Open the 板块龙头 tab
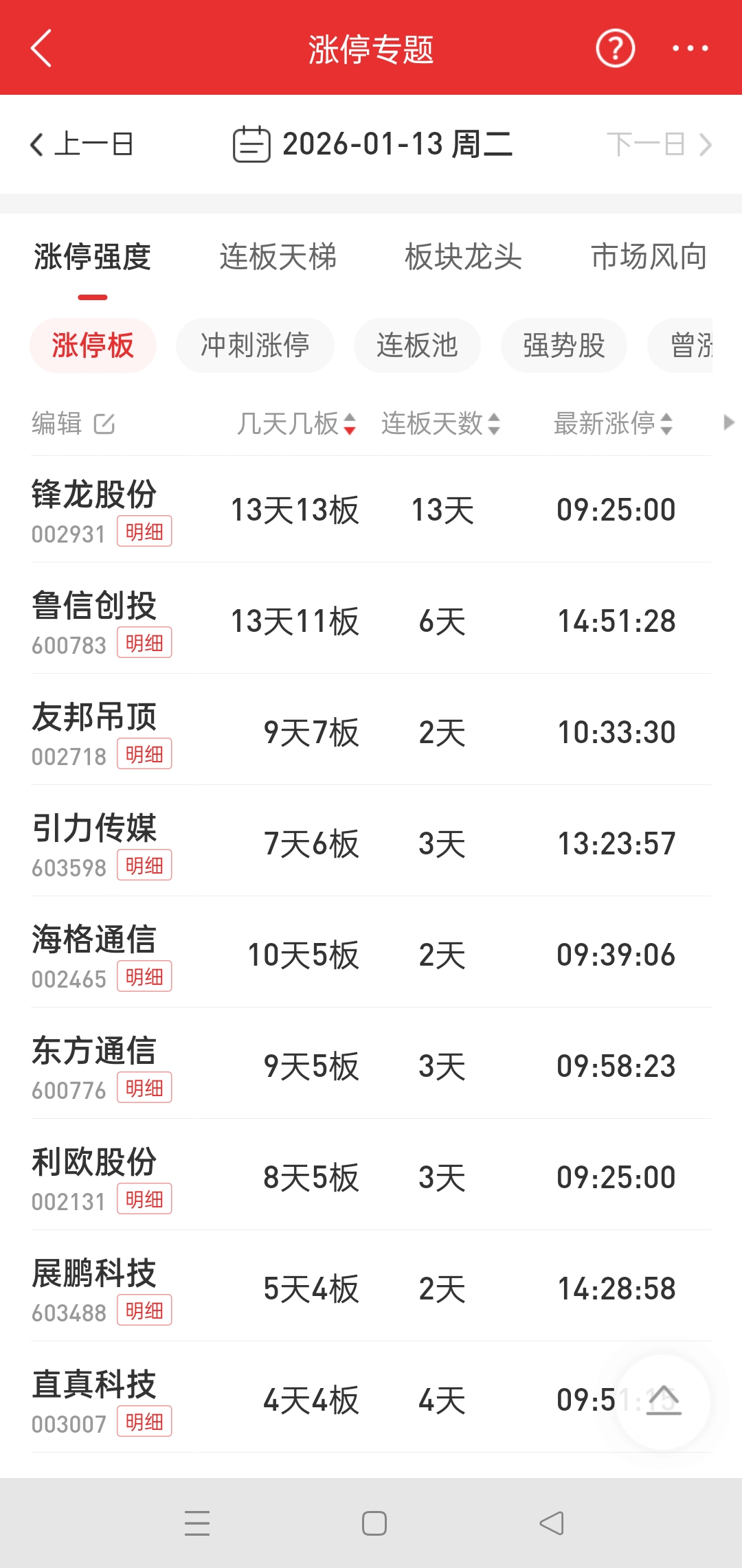Viewport: 742px width, 1568px height. click(x=463, y=256)
